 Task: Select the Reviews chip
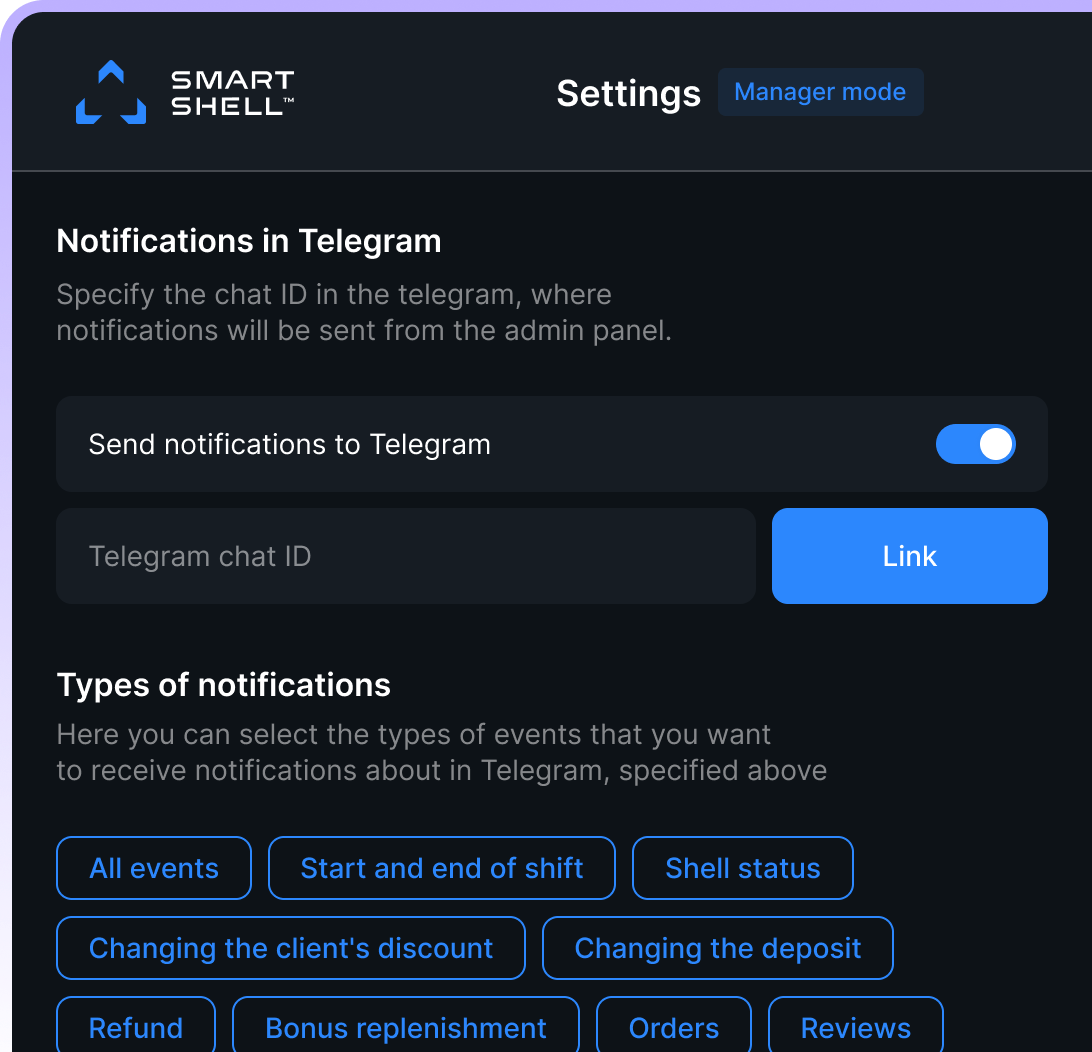click(855, 1026)
